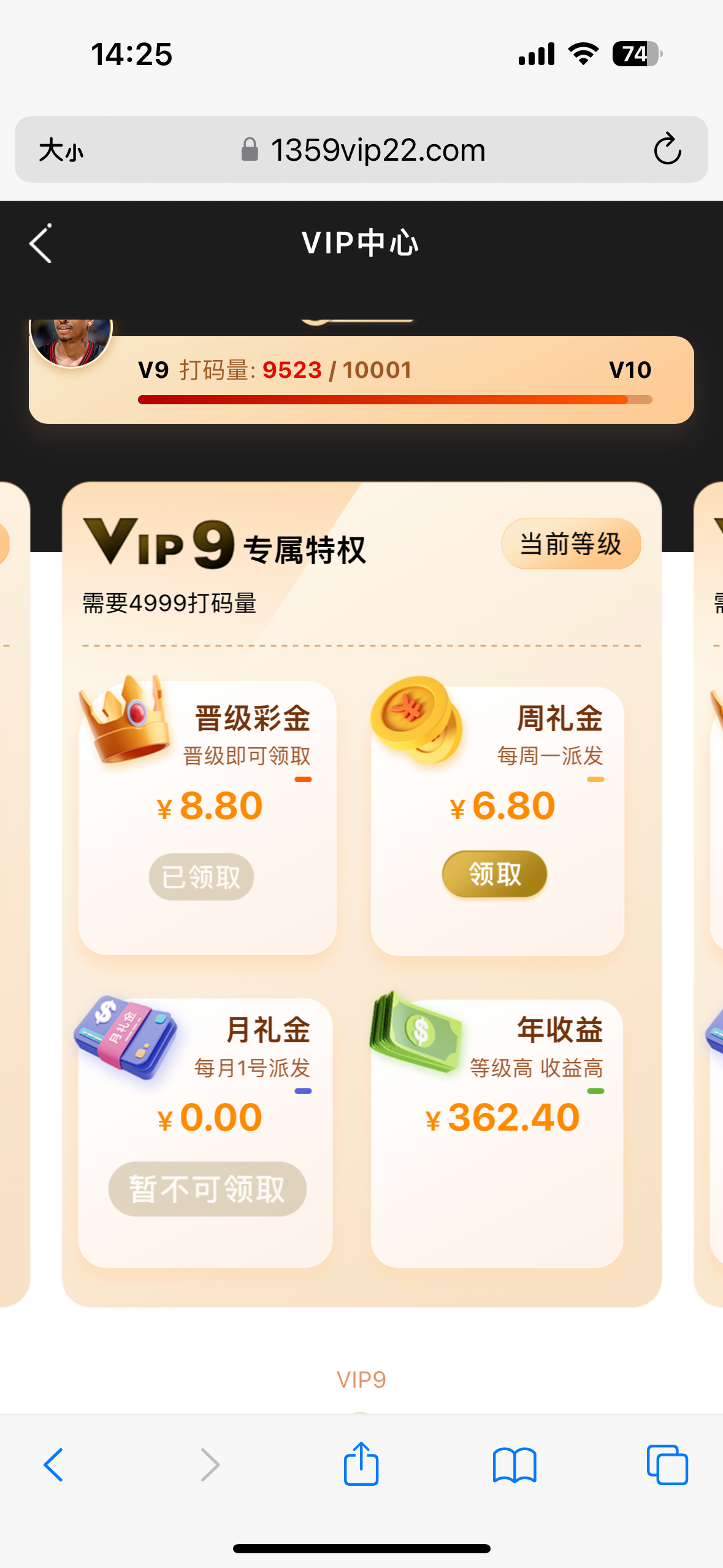Navigate back in Safari's history
The image size is (723, 1568).
[54, 1464]
